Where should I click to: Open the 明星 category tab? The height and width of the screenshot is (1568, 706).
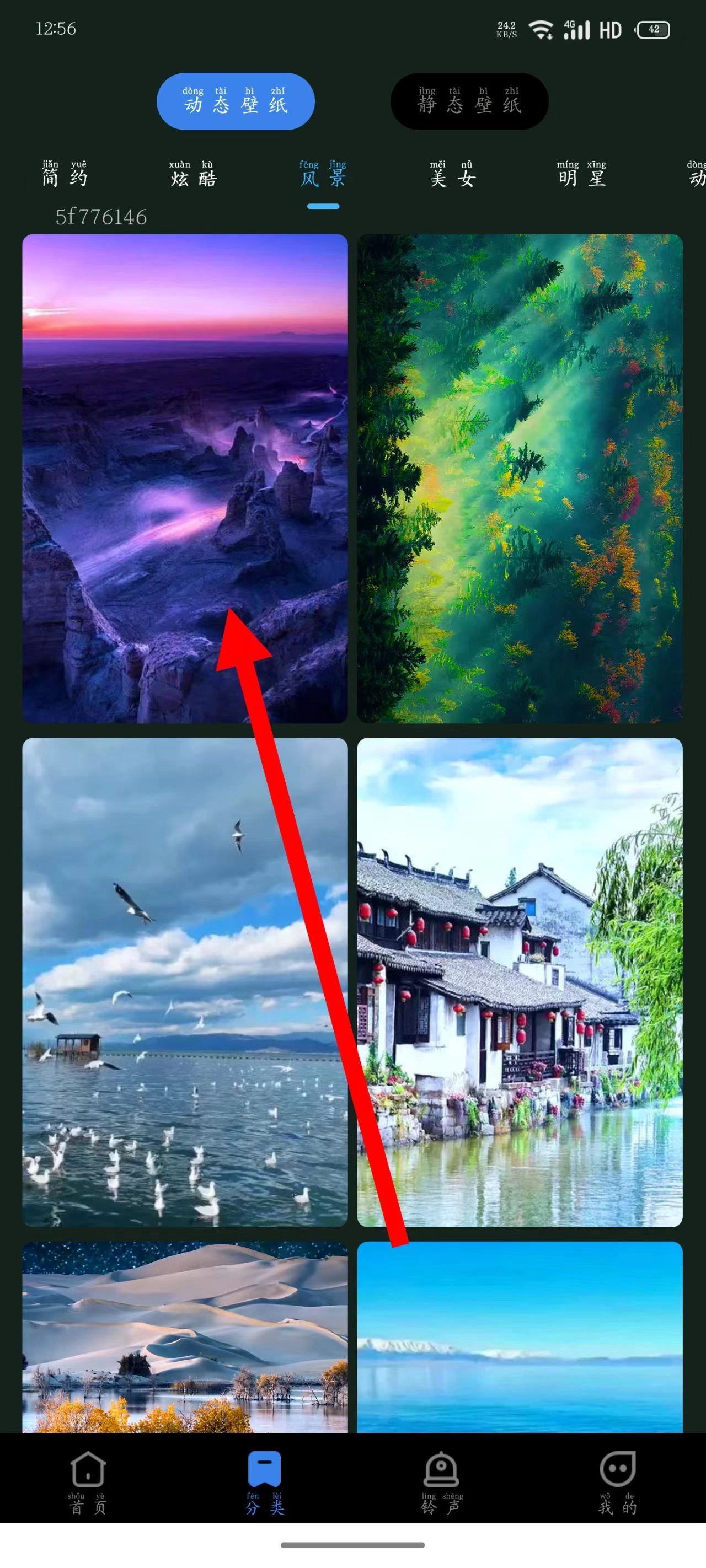pyautogui.click(x=581, y=175)
